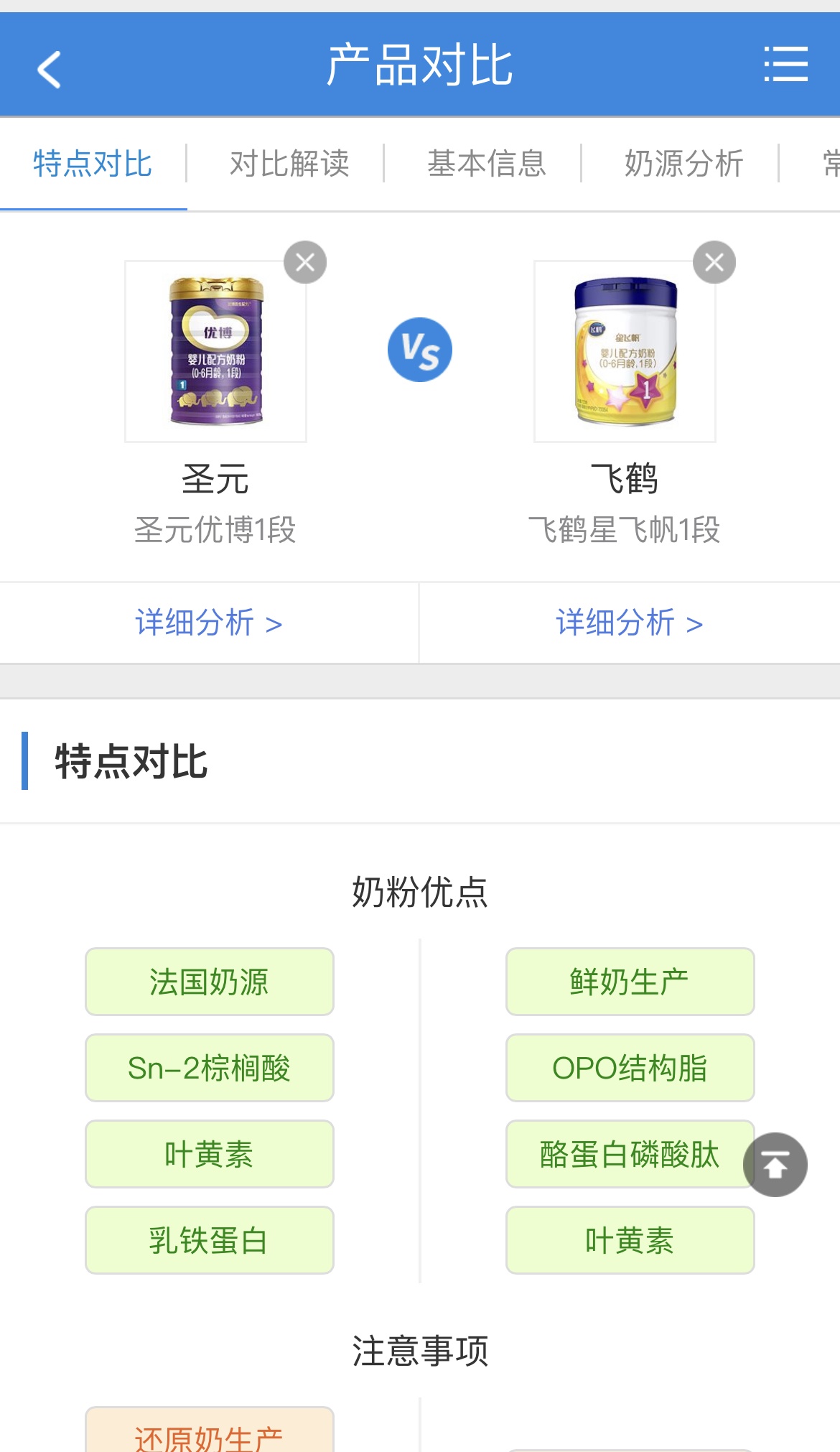Jump back to the top of the page

tap(775, 1164)
